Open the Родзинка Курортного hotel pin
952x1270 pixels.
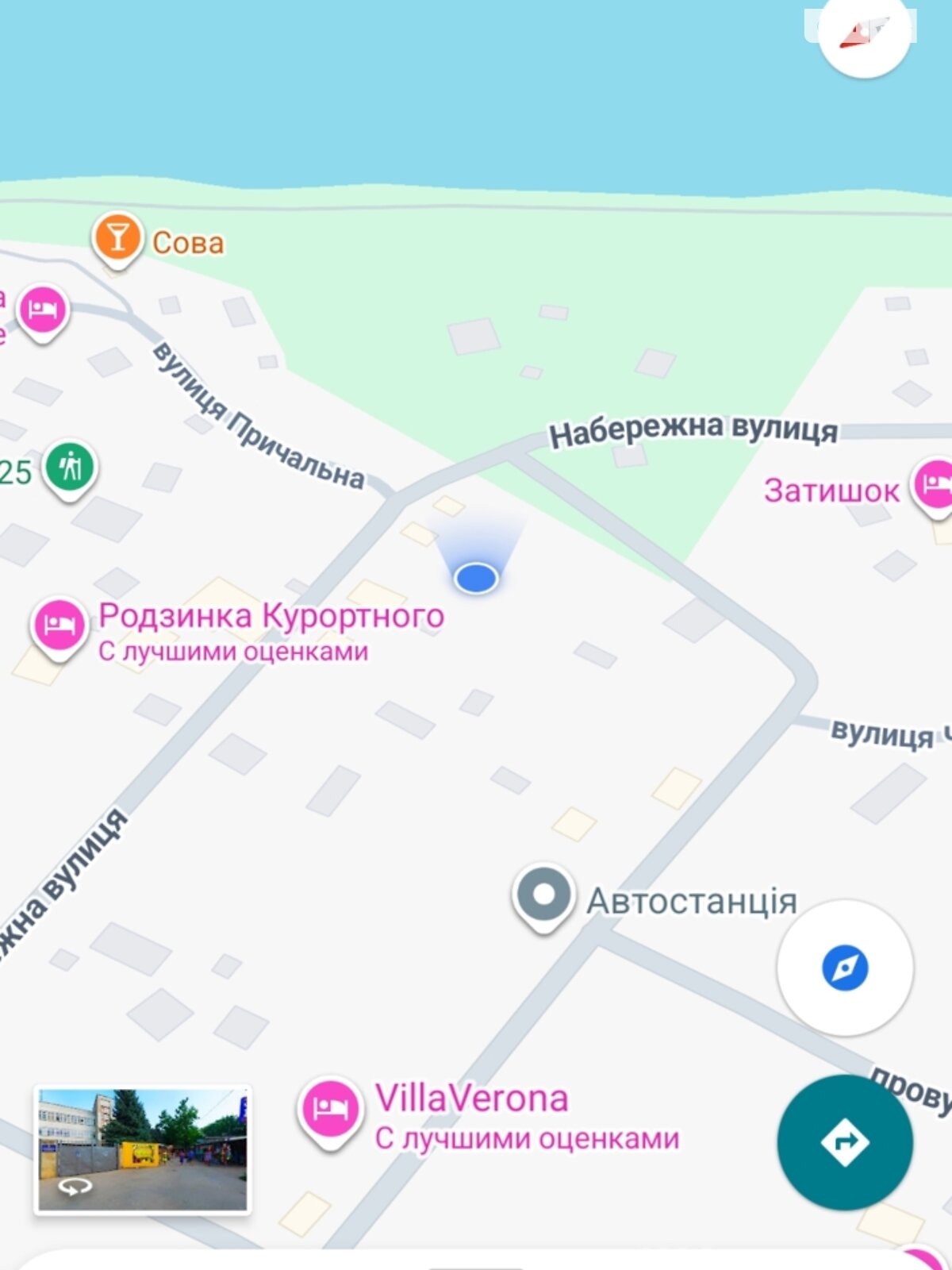pos(59,625)
